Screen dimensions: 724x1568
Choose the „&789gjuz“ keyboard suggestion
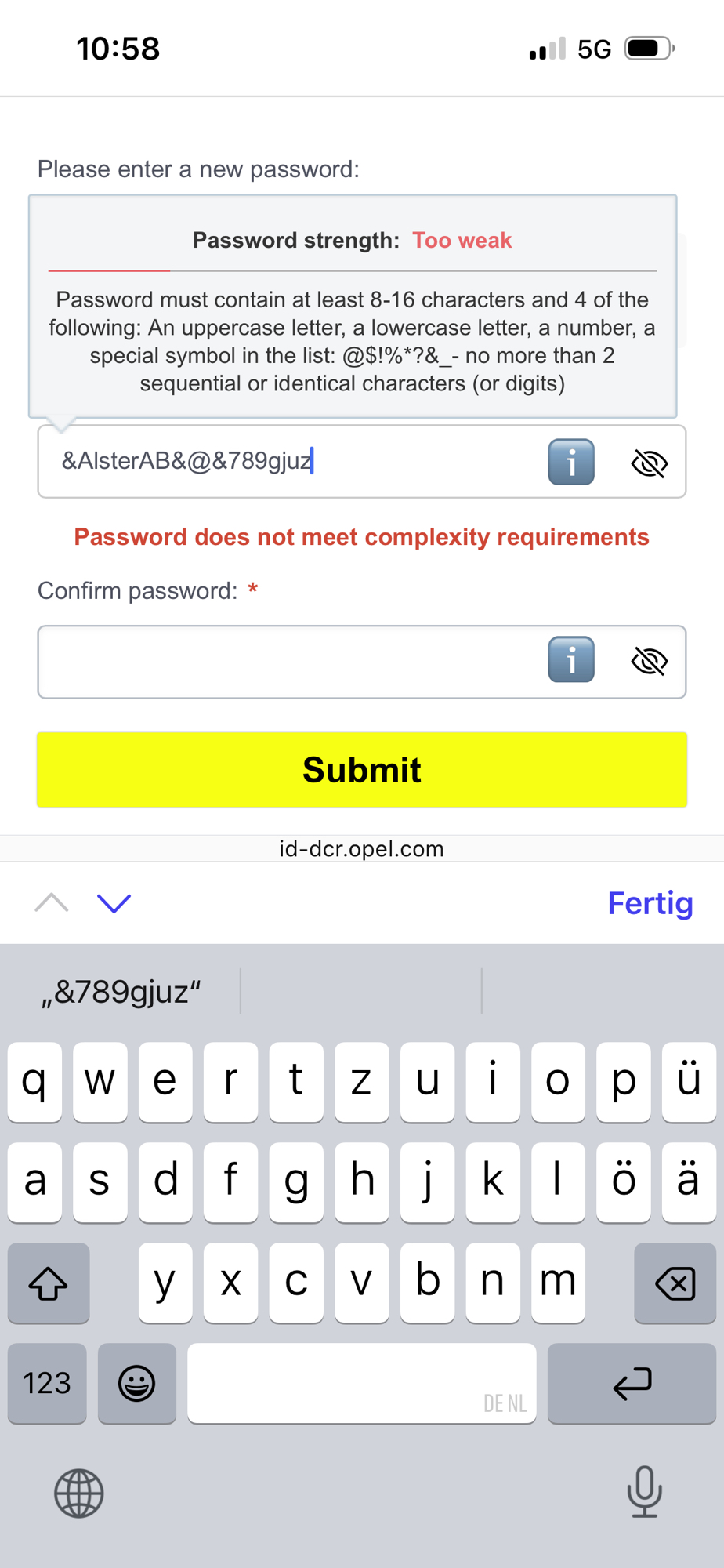coord(121,992)
